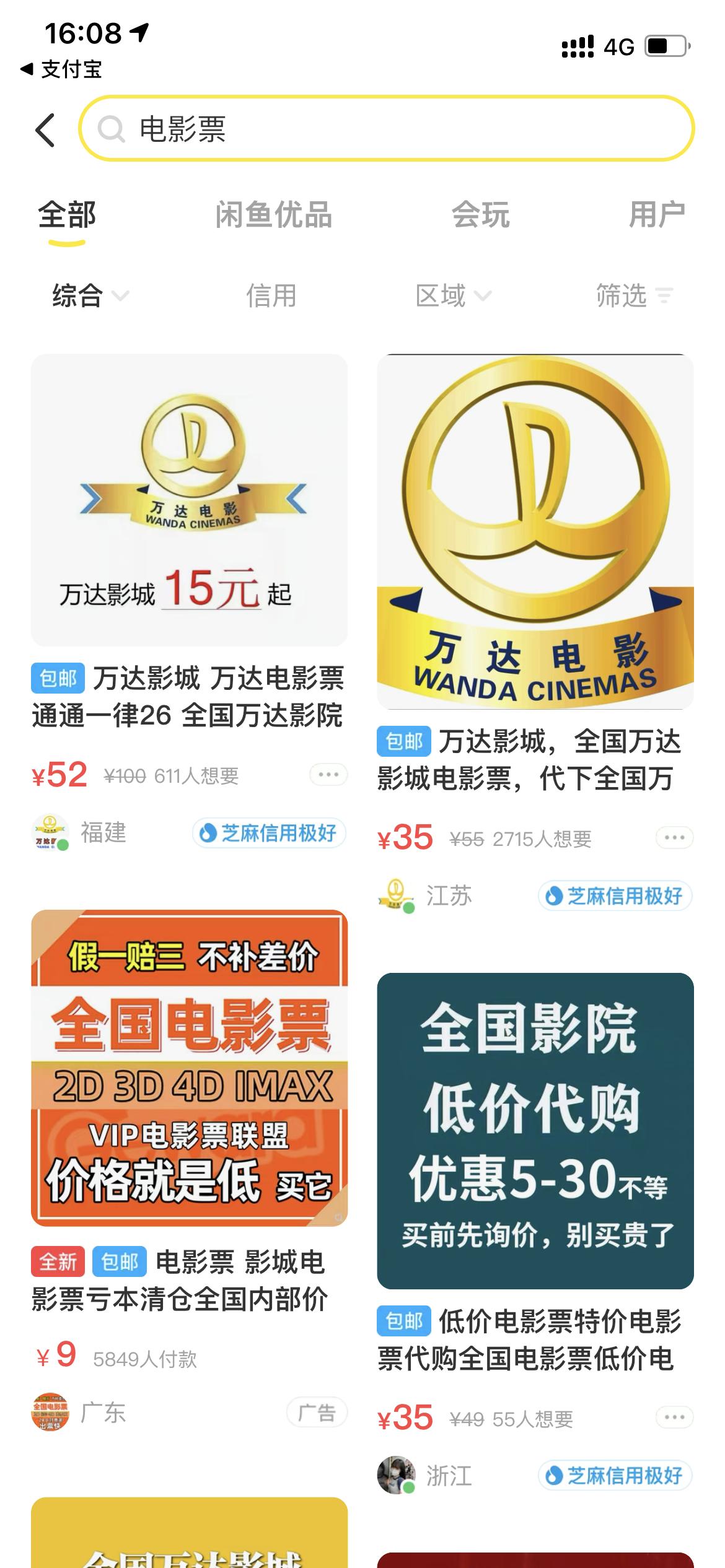
Task: Tap the Zhima credit badge on the Zhejiang listing
Action: (x=614, y=1476)
